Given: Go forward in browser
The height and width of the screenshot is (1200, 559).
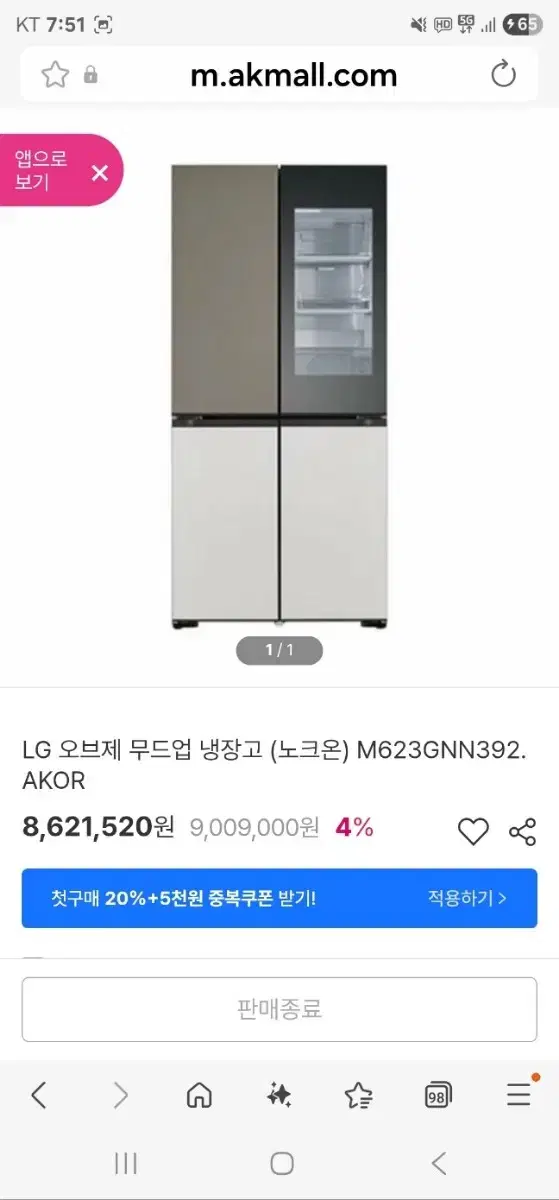Looking at the screenshot, I should point(120,1095).
